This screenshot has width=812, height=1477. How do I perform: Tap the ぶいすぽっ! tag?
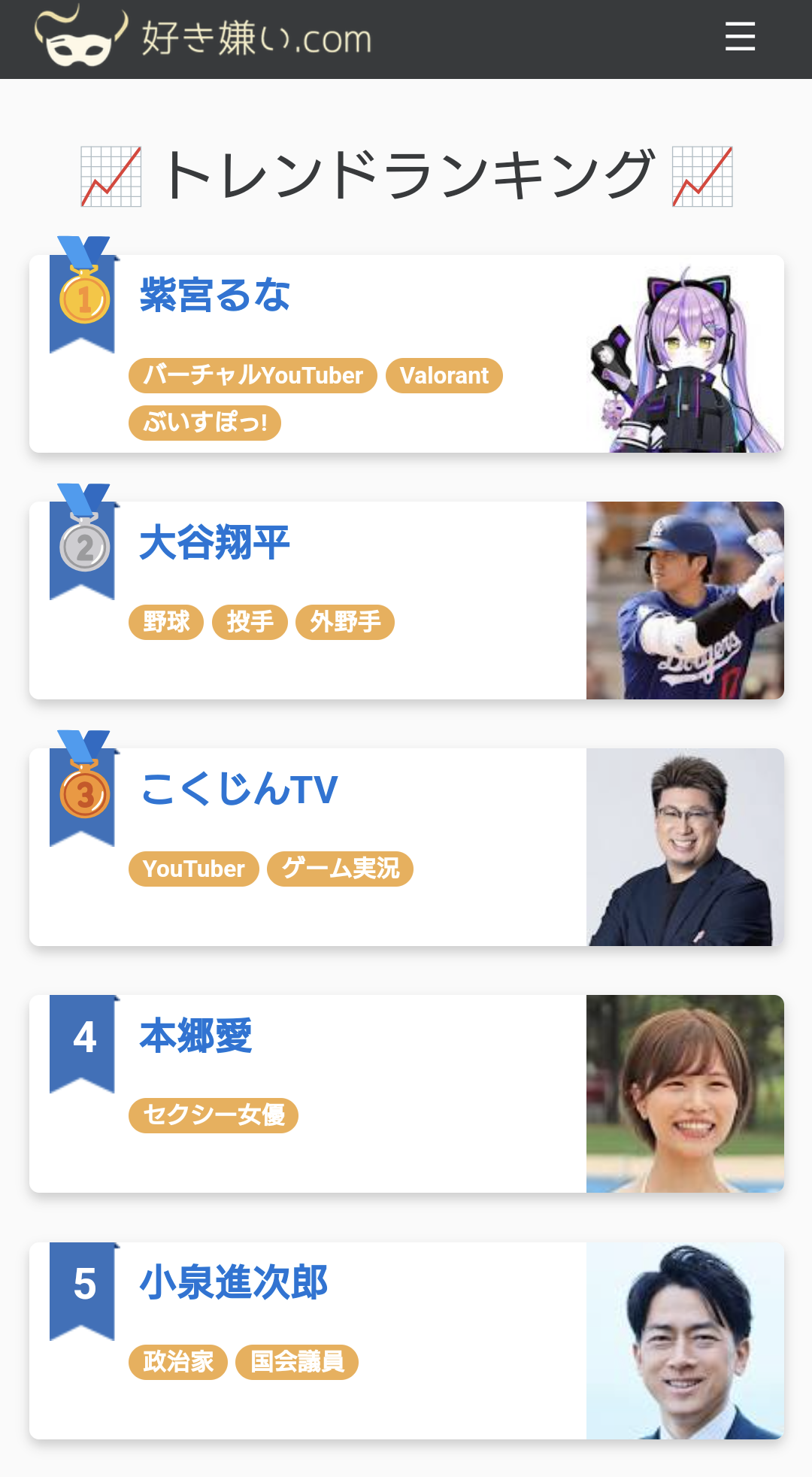click(x=205, y=423)
